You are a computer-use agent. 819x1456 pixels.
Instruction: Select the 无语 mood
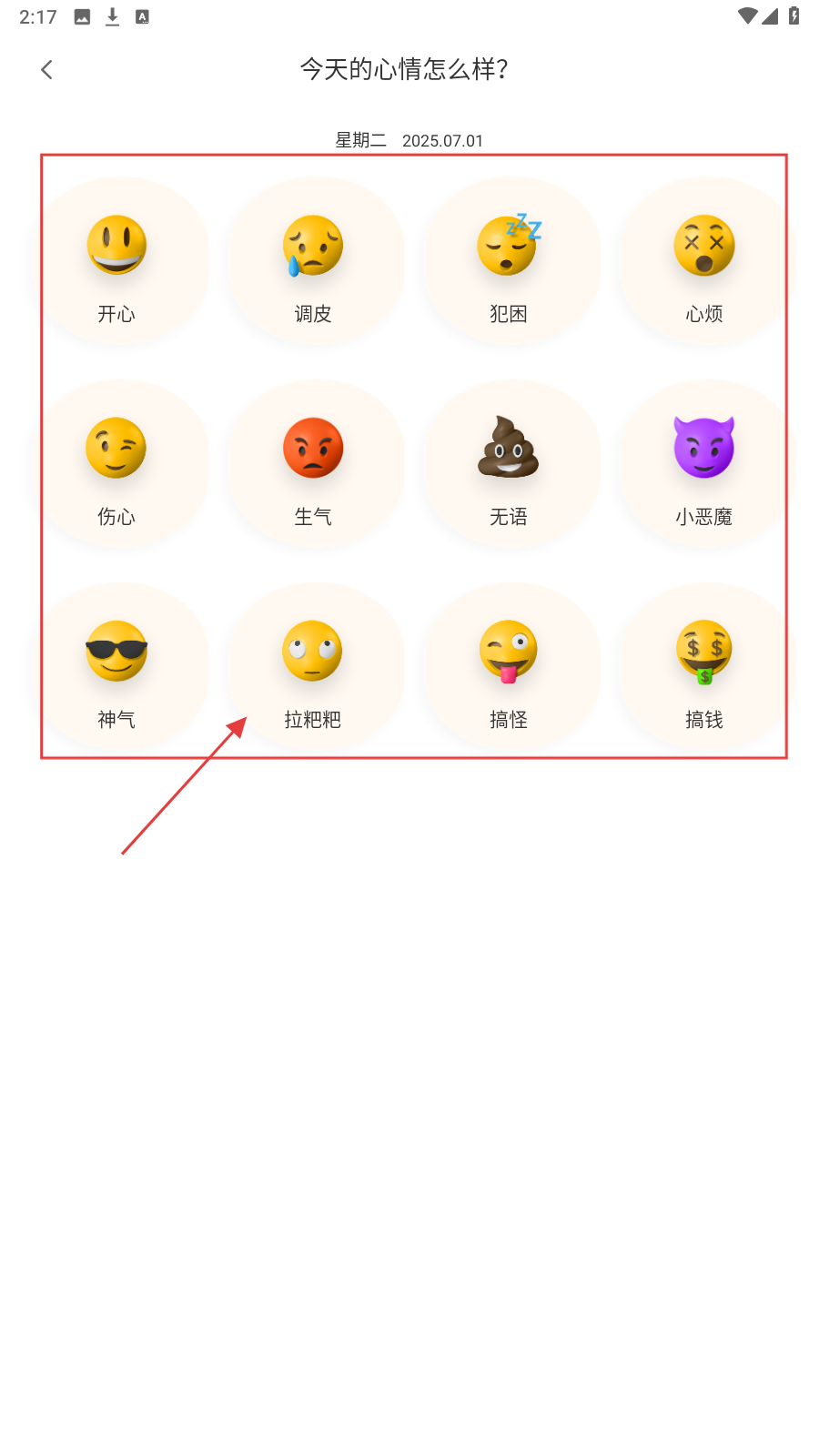509,464
